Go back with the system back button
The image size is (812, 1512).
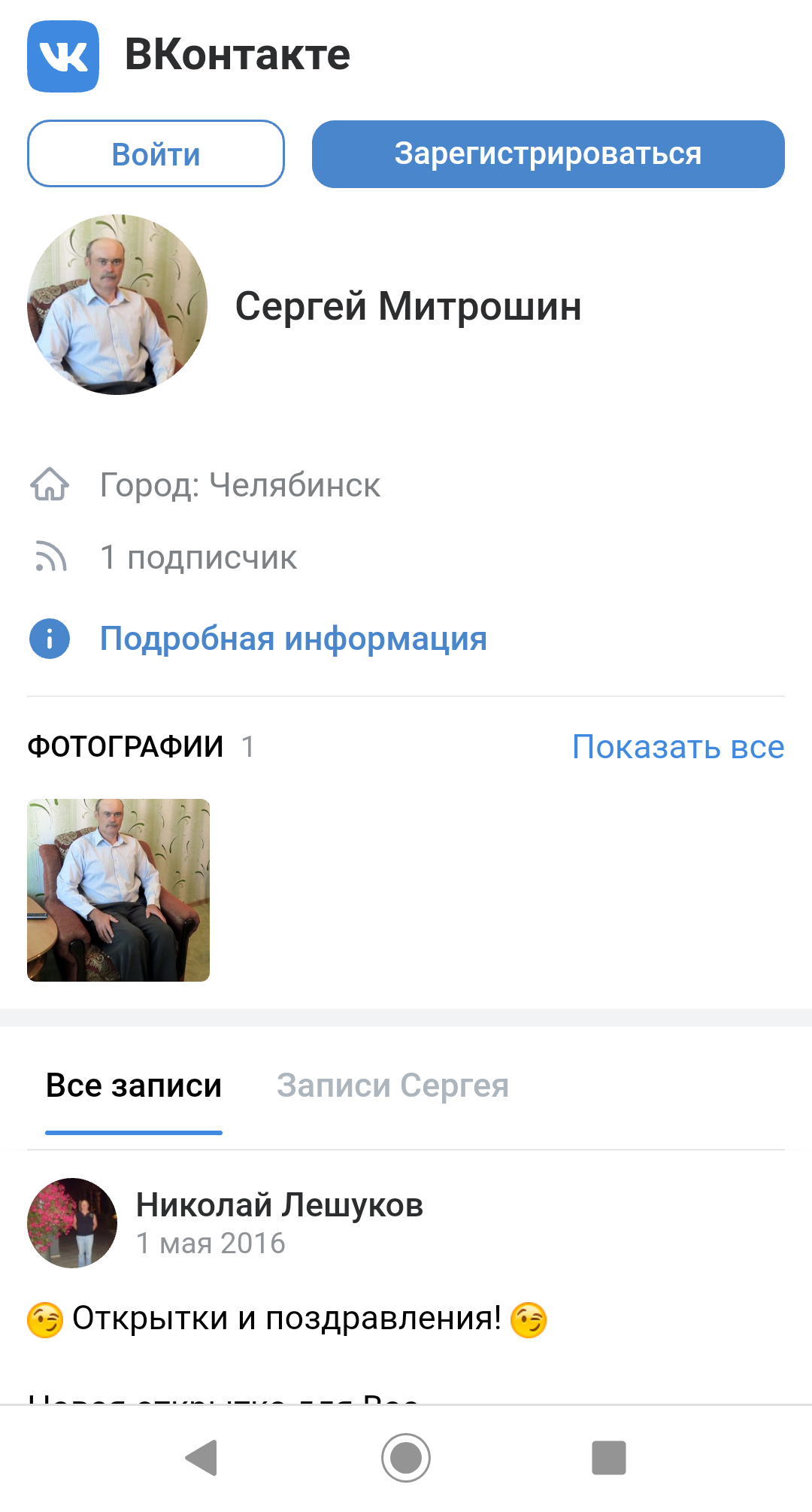coord(201,1458)
